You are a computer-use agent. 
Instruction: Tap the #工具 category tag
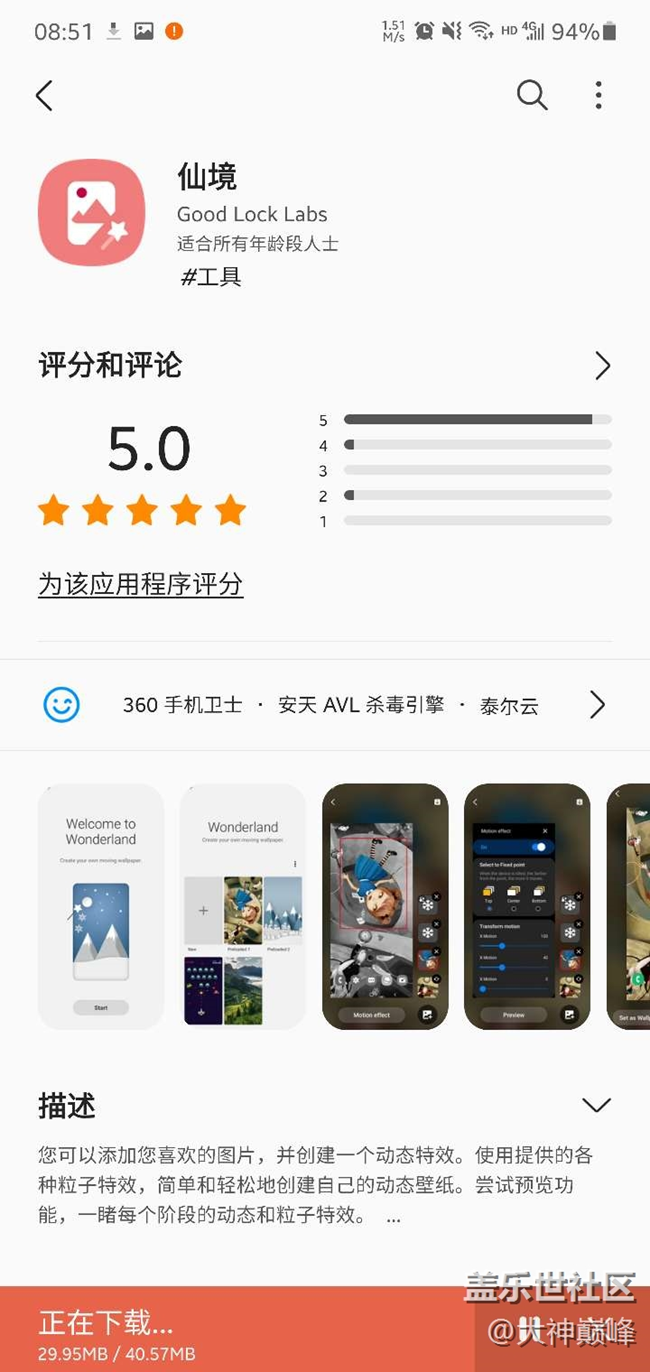[x=211, y=277]
